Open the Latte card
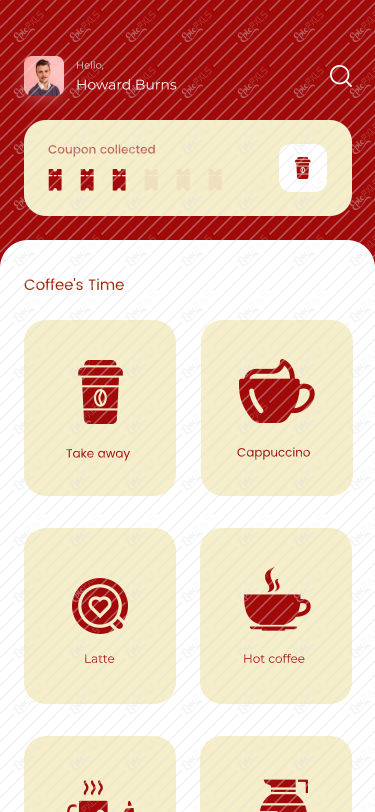 (100, 616)
